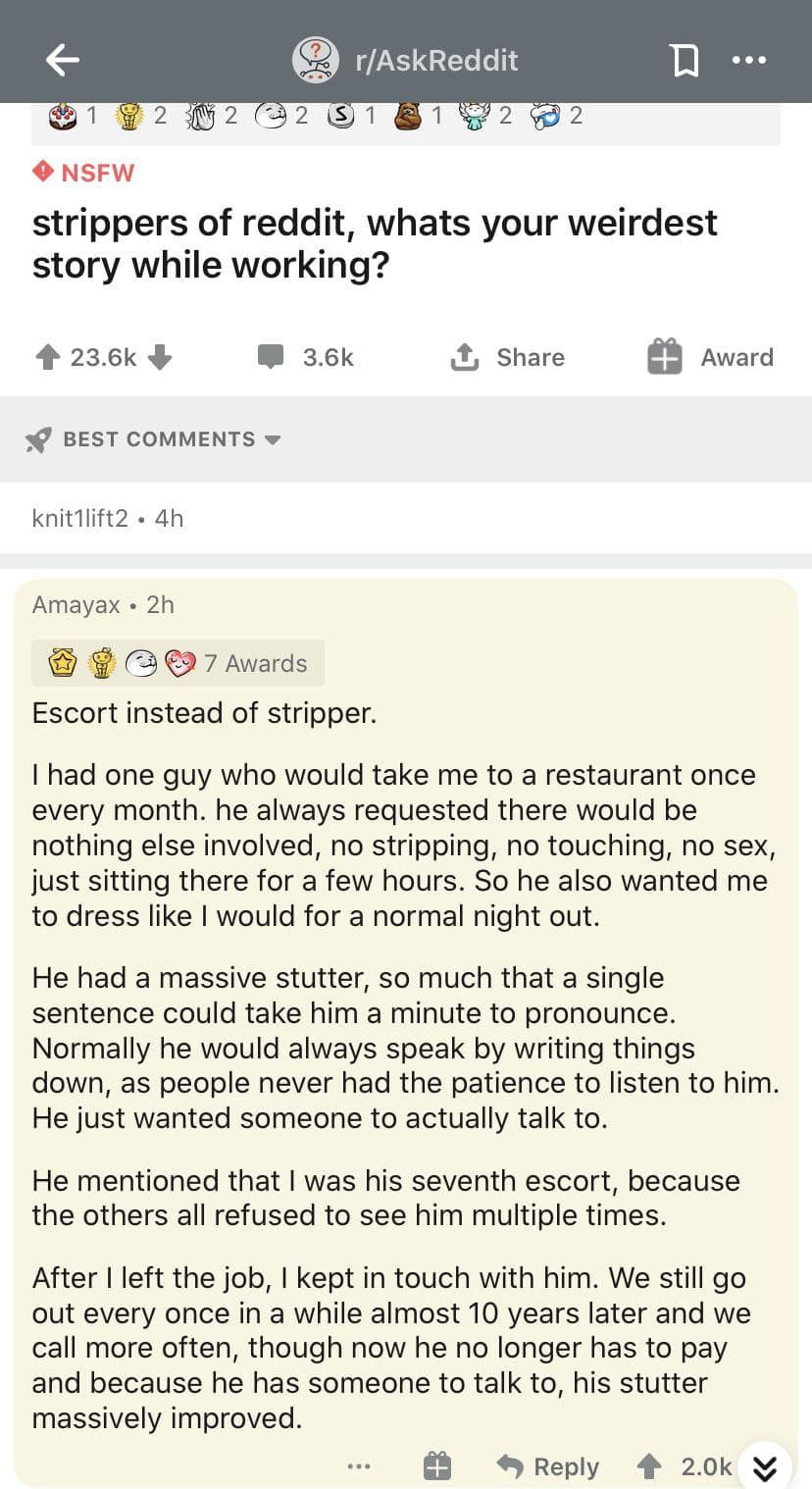Open the three-dot options on Amayax's comment
The height and width of the screenshot is (1489, 812).
click(x=359, y=1466)
